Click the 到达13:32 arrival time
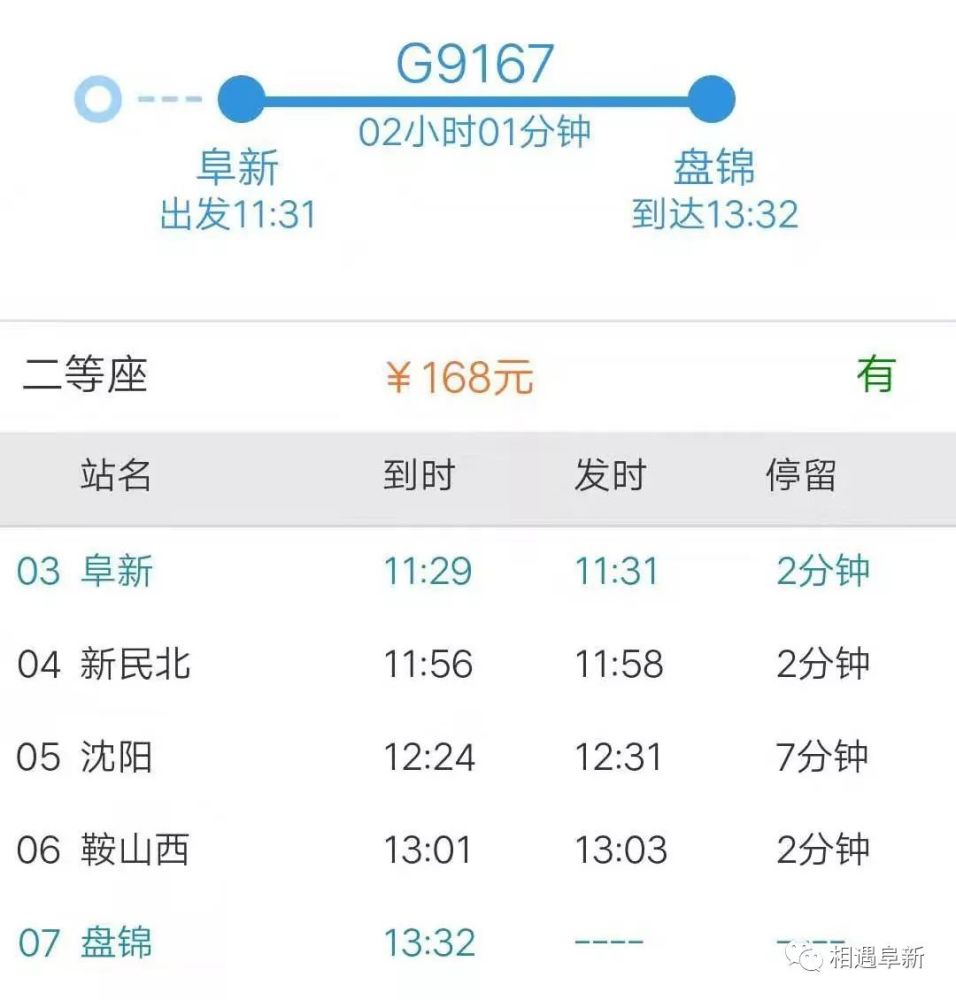956x1000 pixels. click(x=713, y=212)
